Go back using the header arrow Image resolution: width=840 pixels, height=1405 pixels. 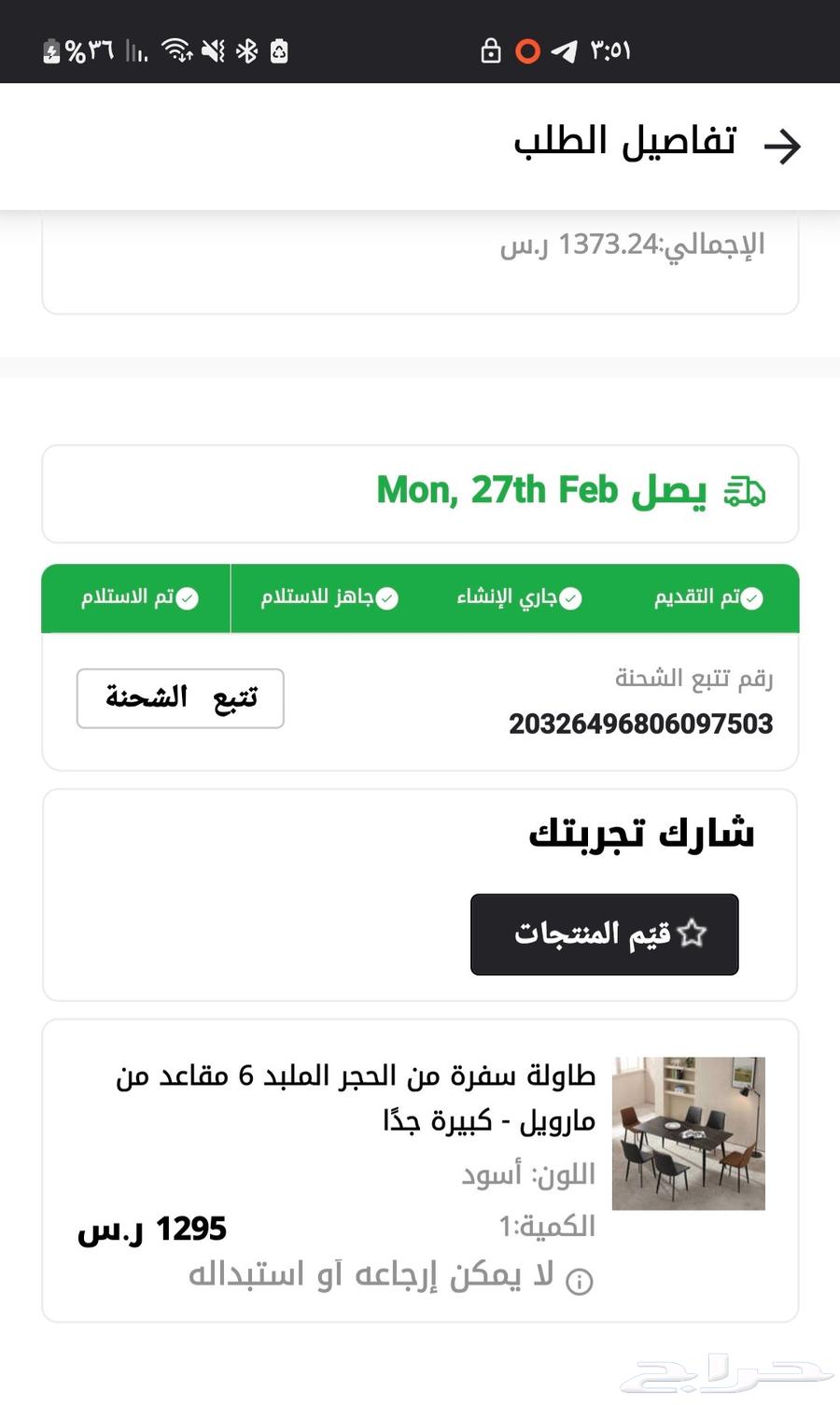coord(782,146)
